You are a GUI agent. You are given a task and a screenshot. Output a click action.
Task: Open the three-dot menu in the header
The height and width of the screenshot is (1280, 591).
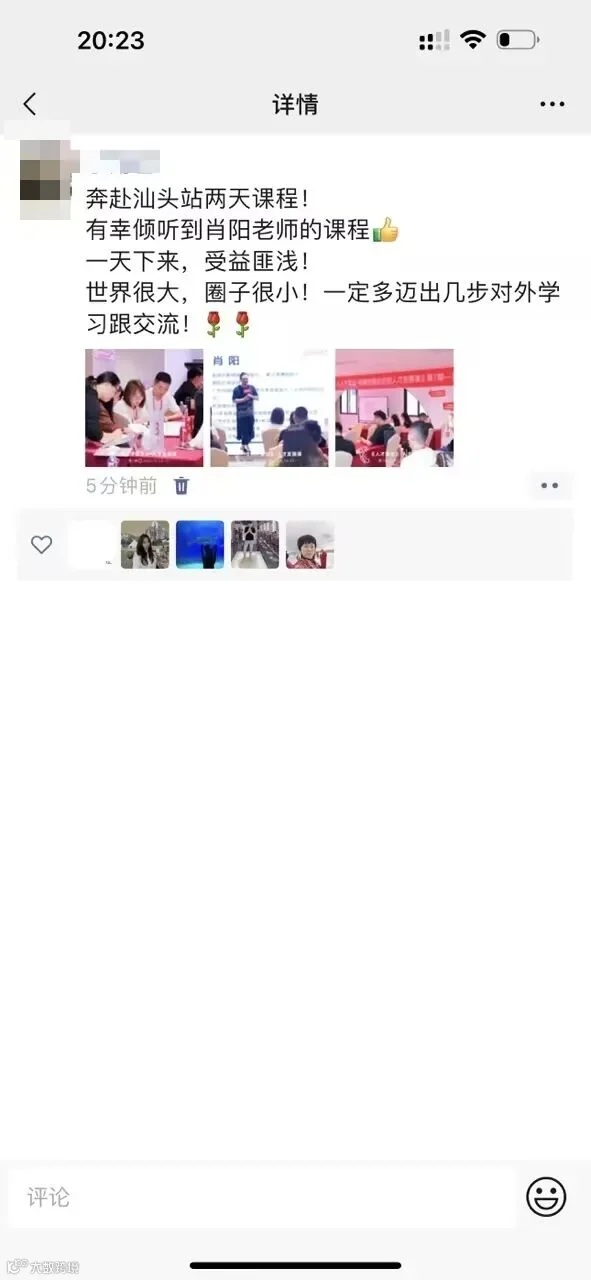click(552, 104)
